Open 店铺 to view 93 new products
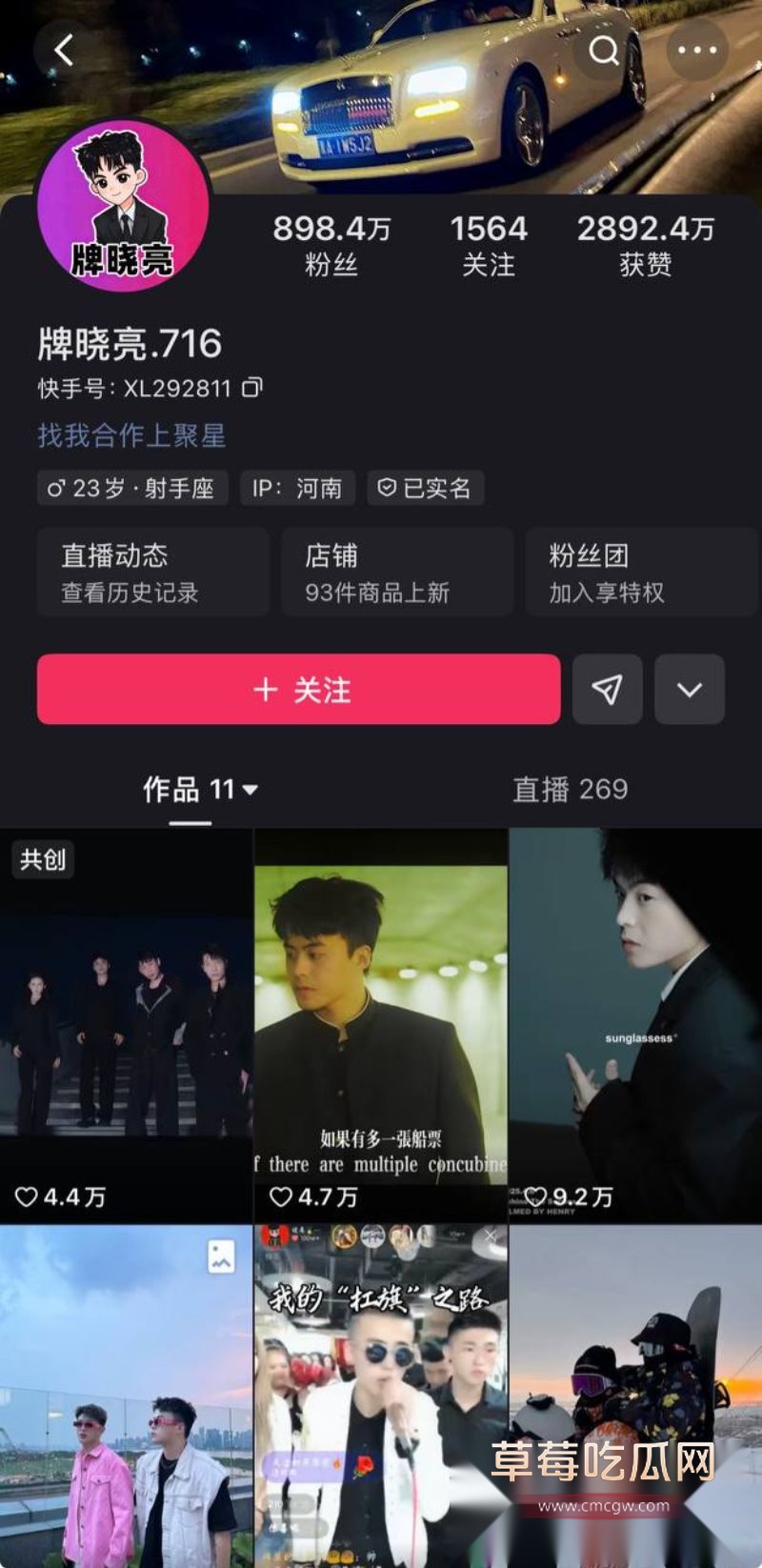The height and width of the screenshot is (1568, 762). coord(396,572)
